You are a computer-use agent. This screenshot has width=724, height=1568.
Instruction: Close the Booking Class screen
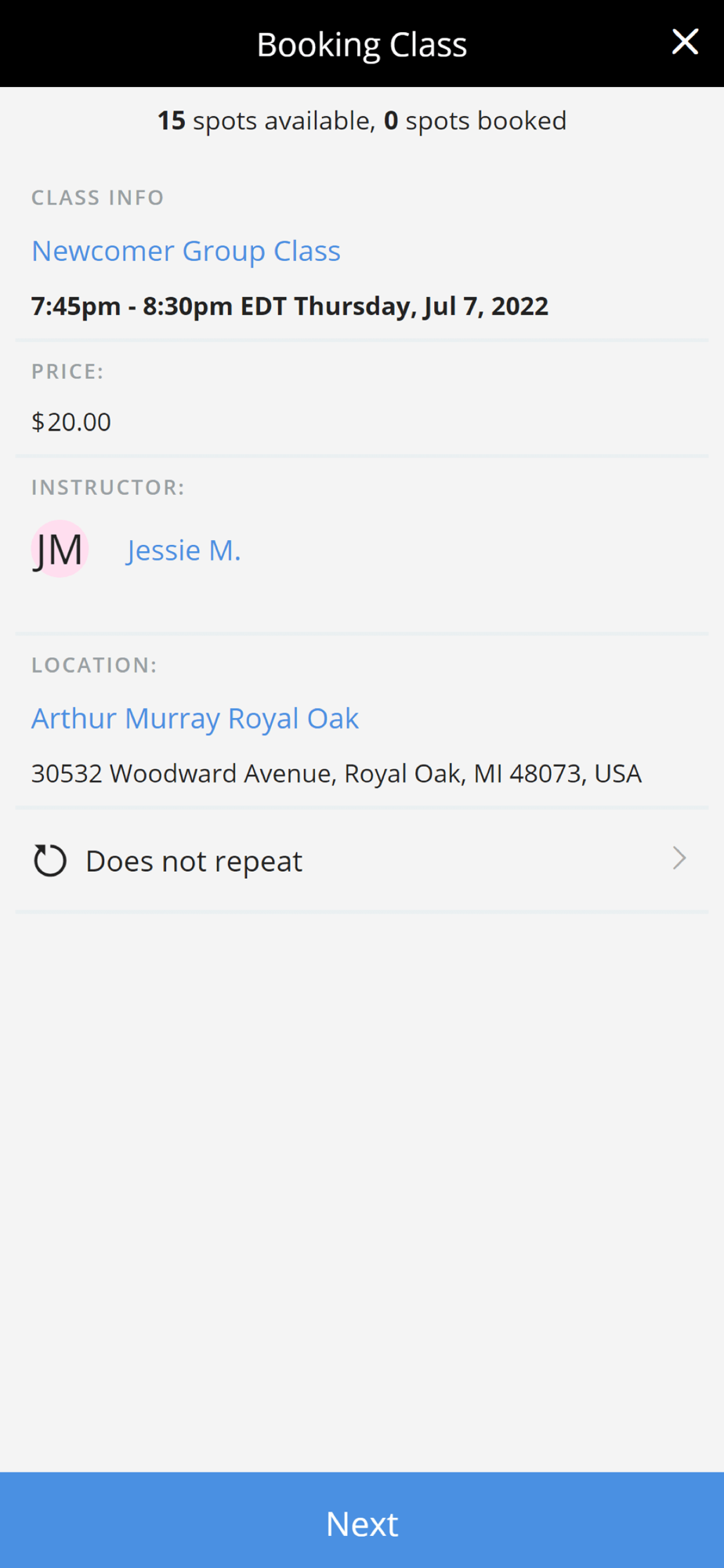point(684,42)
